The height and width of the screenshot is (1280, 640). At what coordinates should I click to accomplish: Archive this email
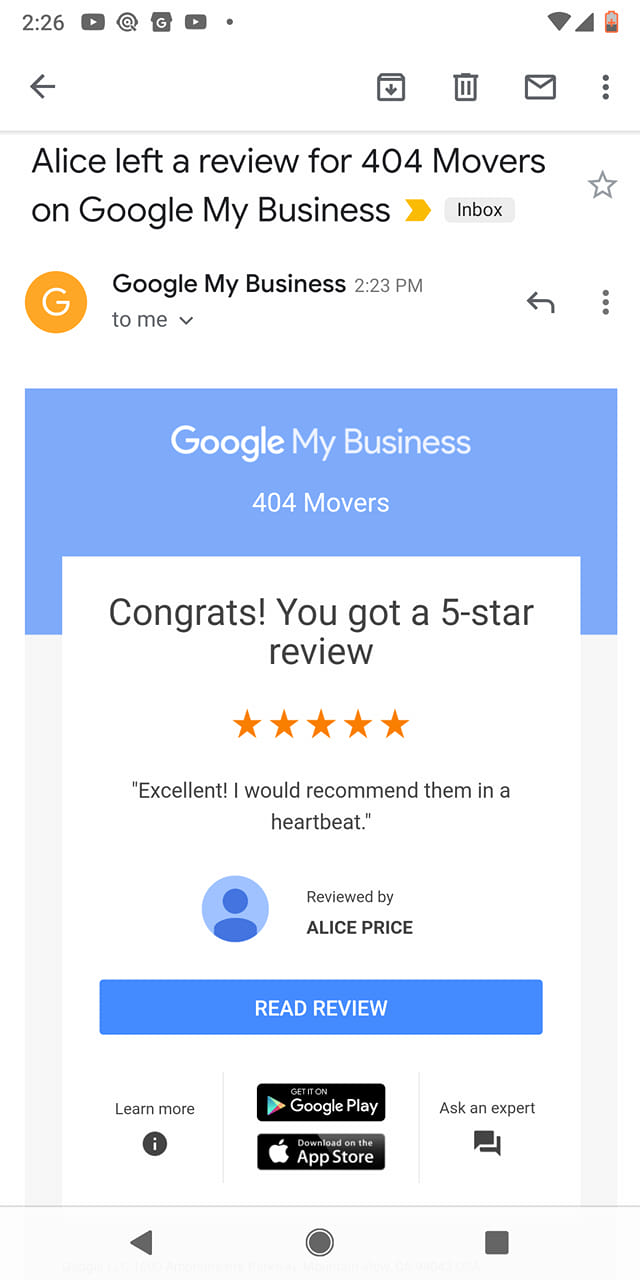(x=391, y=87)
